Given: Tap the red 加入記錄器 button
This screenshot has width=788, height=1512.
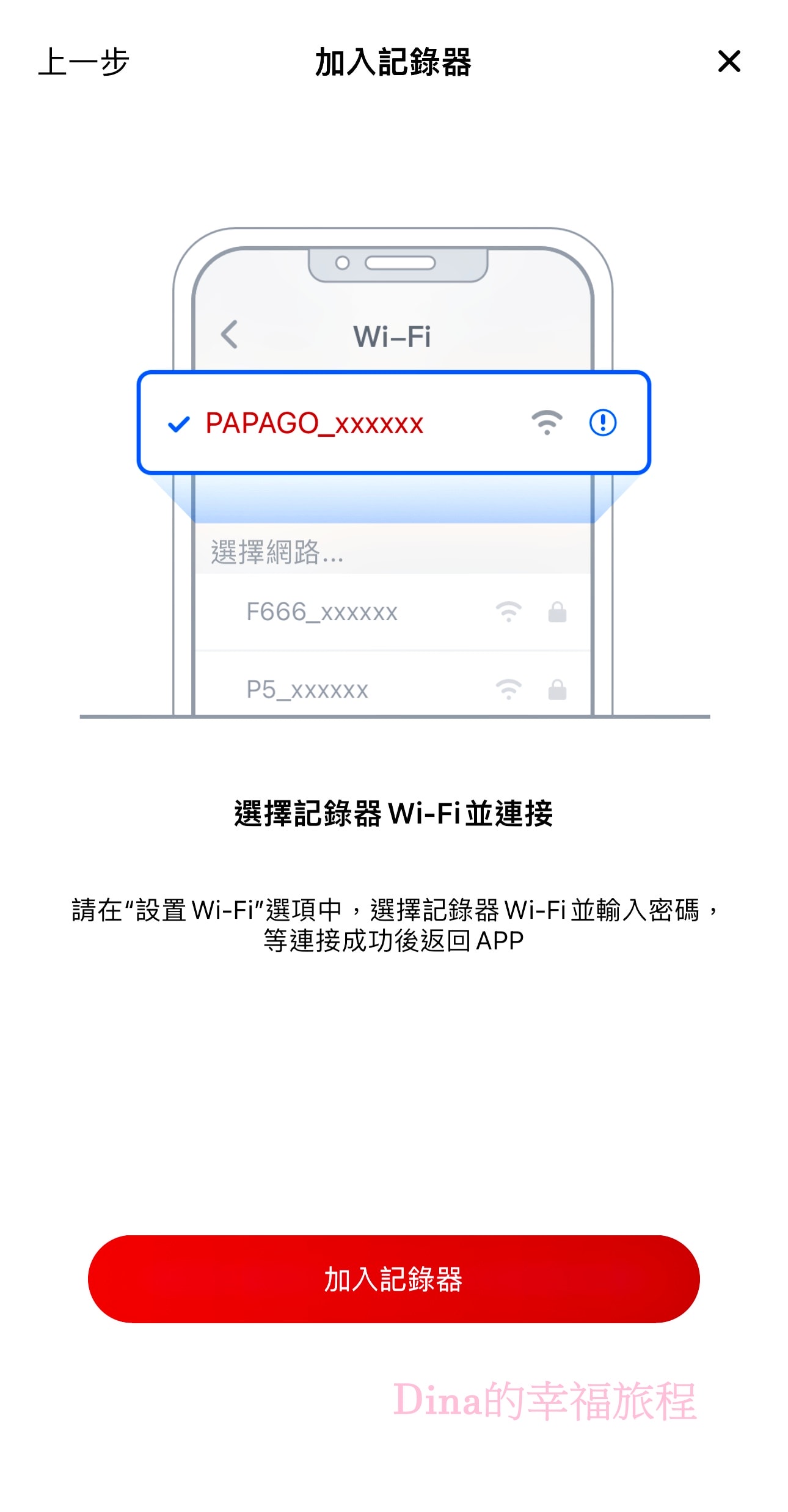Looking at the screenshot, I should [393, 1279].
